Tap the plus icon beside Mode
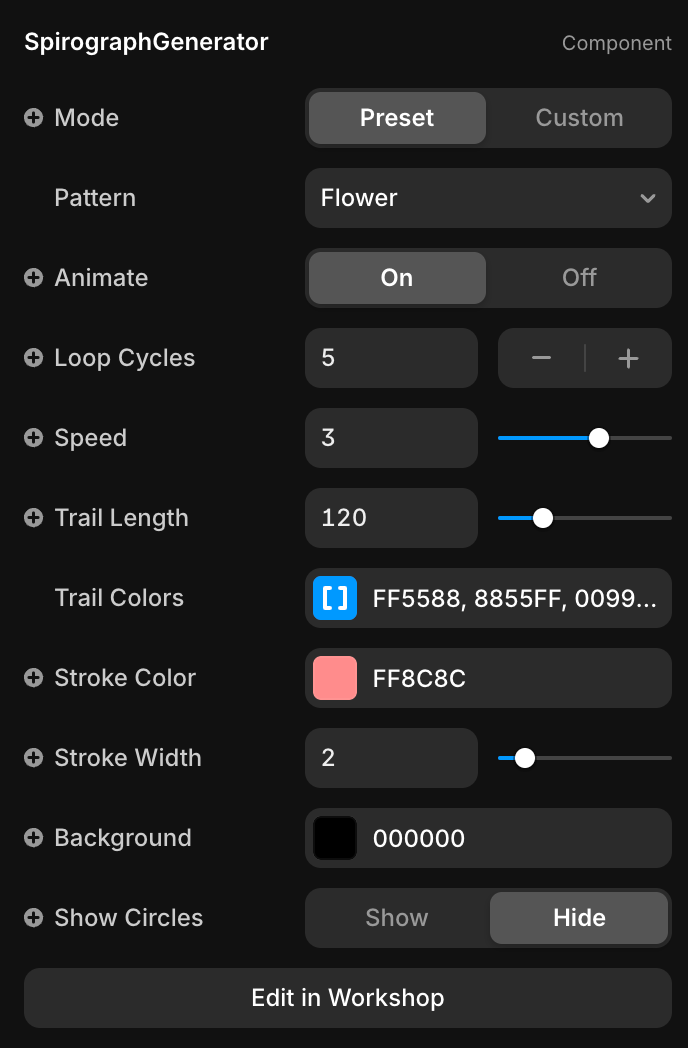This screenshot has width=688, height=1048. point(34,118)
